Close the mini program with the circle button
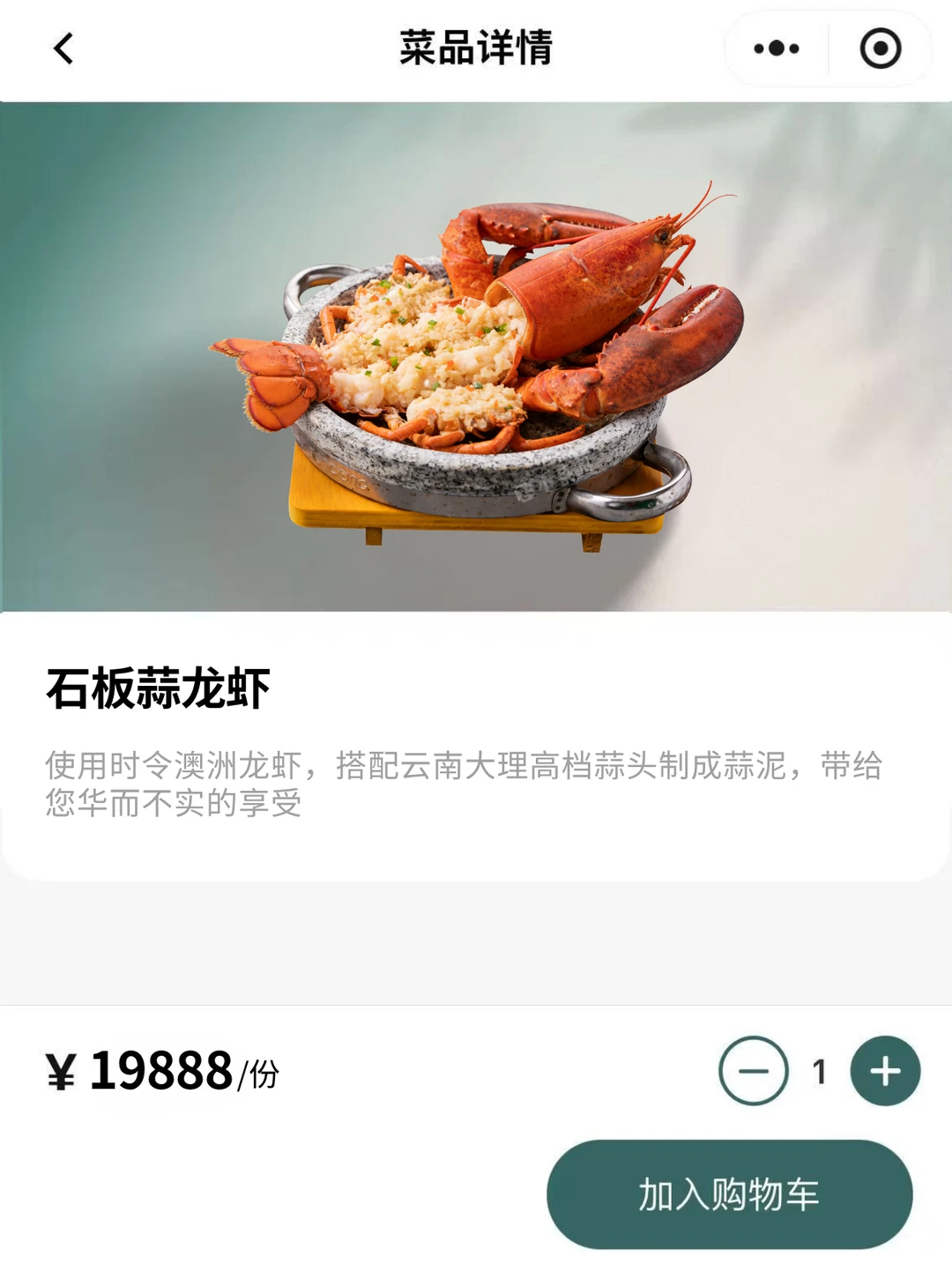952x1272 pixels. pos(880,48)
